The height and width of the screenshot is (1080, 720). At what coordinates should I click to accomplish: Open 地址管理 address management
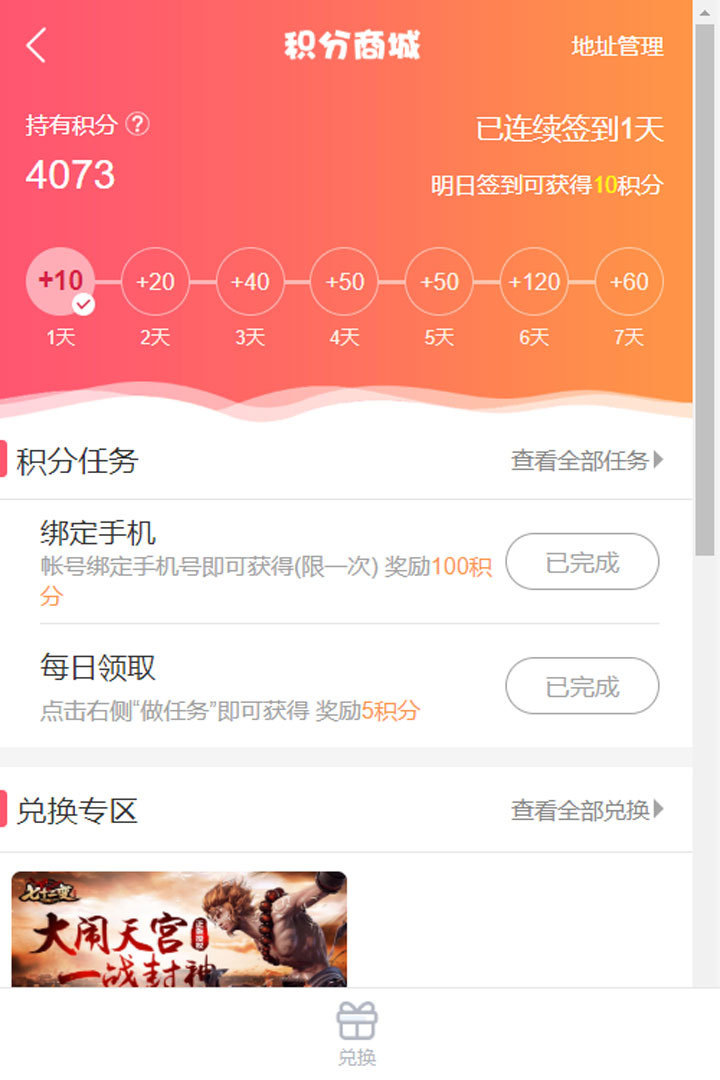coord(617,47)
